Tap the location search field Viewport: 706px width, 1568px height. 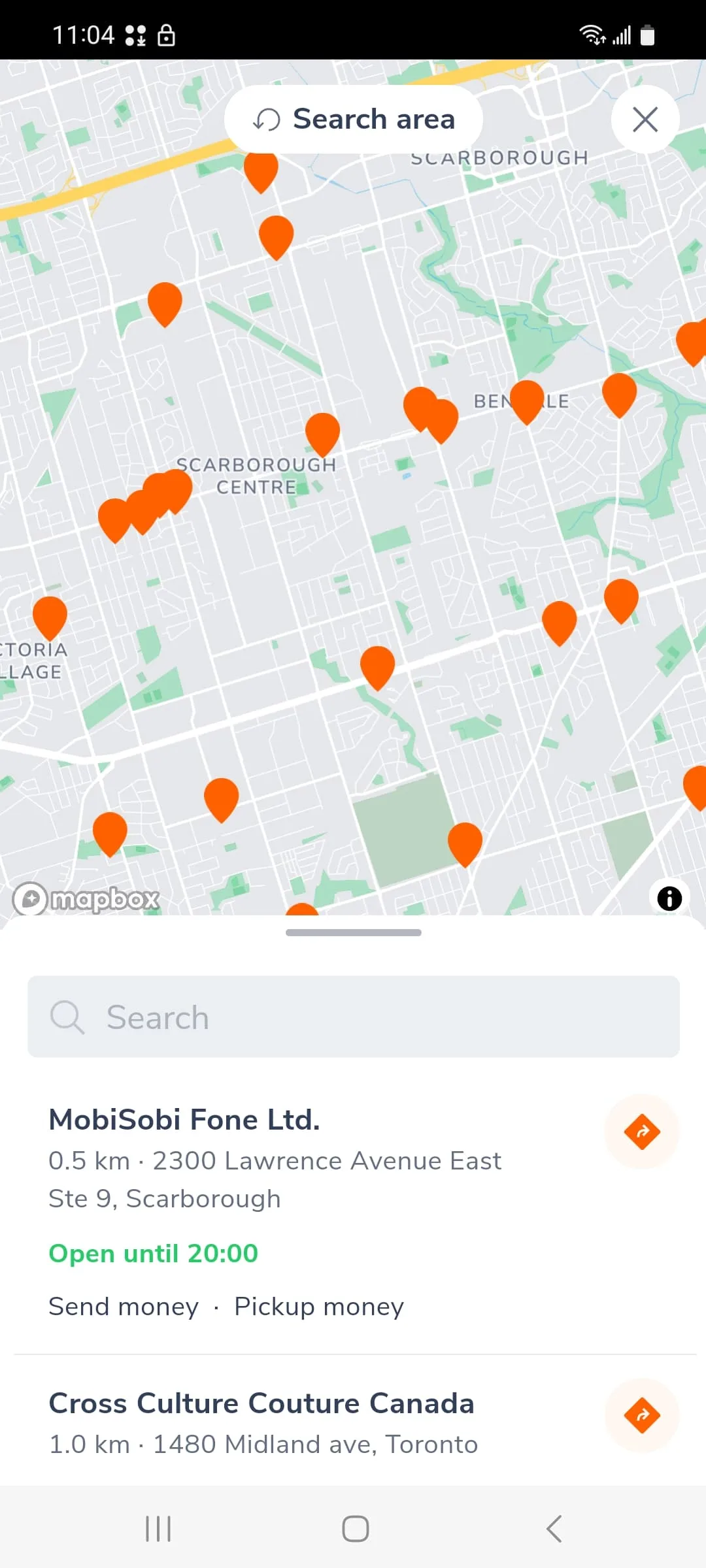tap(353, 1017)
